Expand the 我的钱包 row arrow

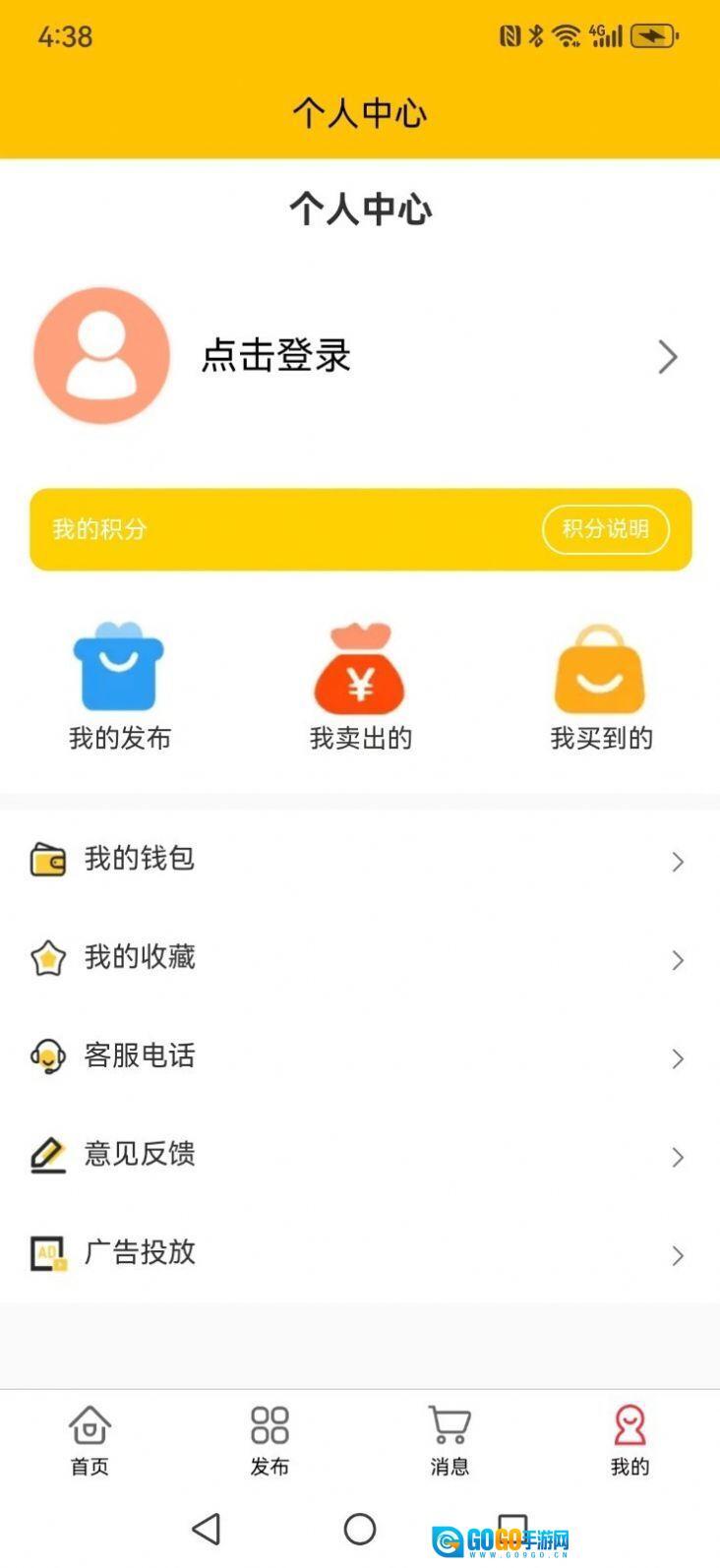pos(677,861)
